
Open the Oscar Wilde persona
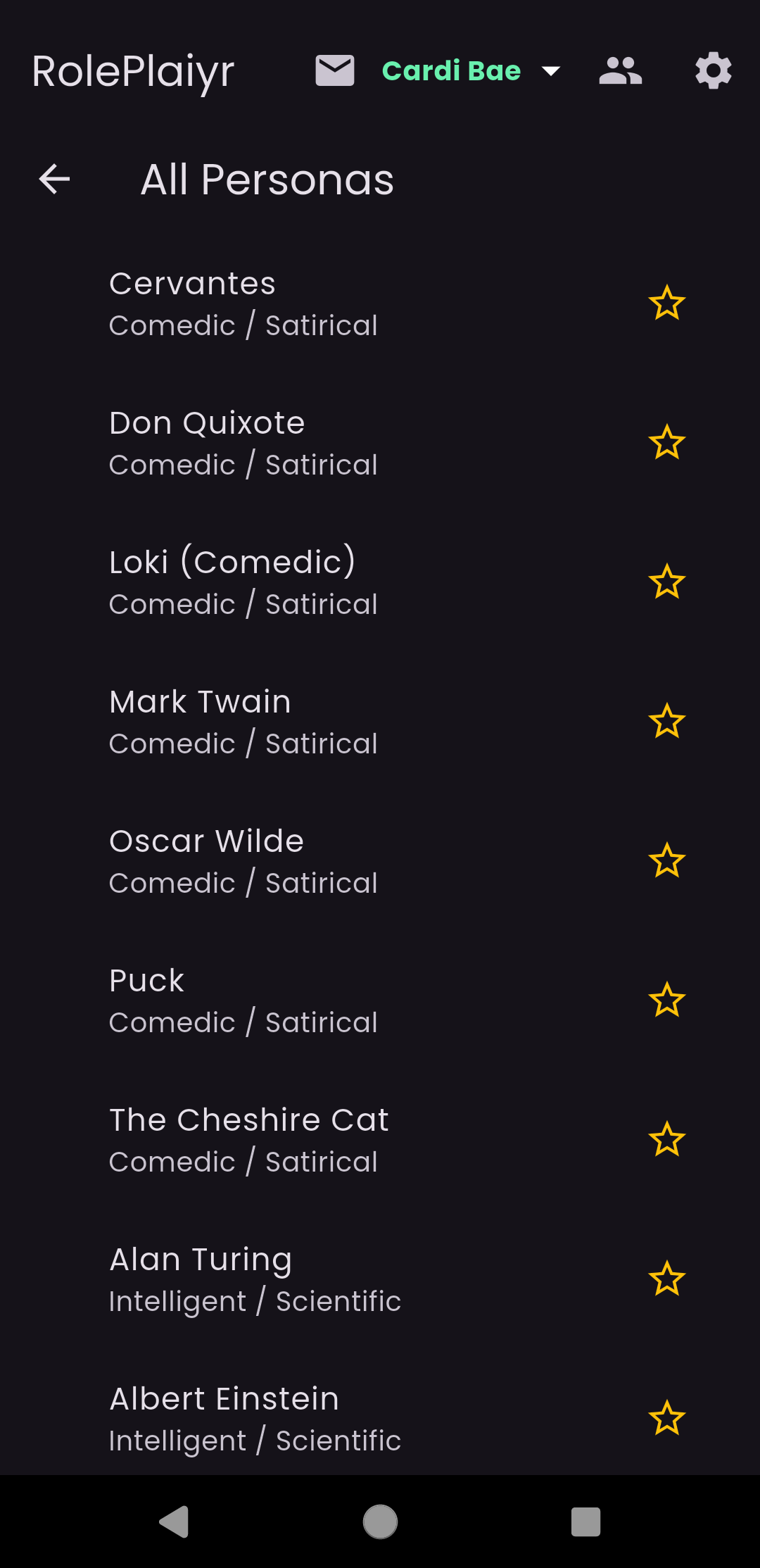click(243, 861)
